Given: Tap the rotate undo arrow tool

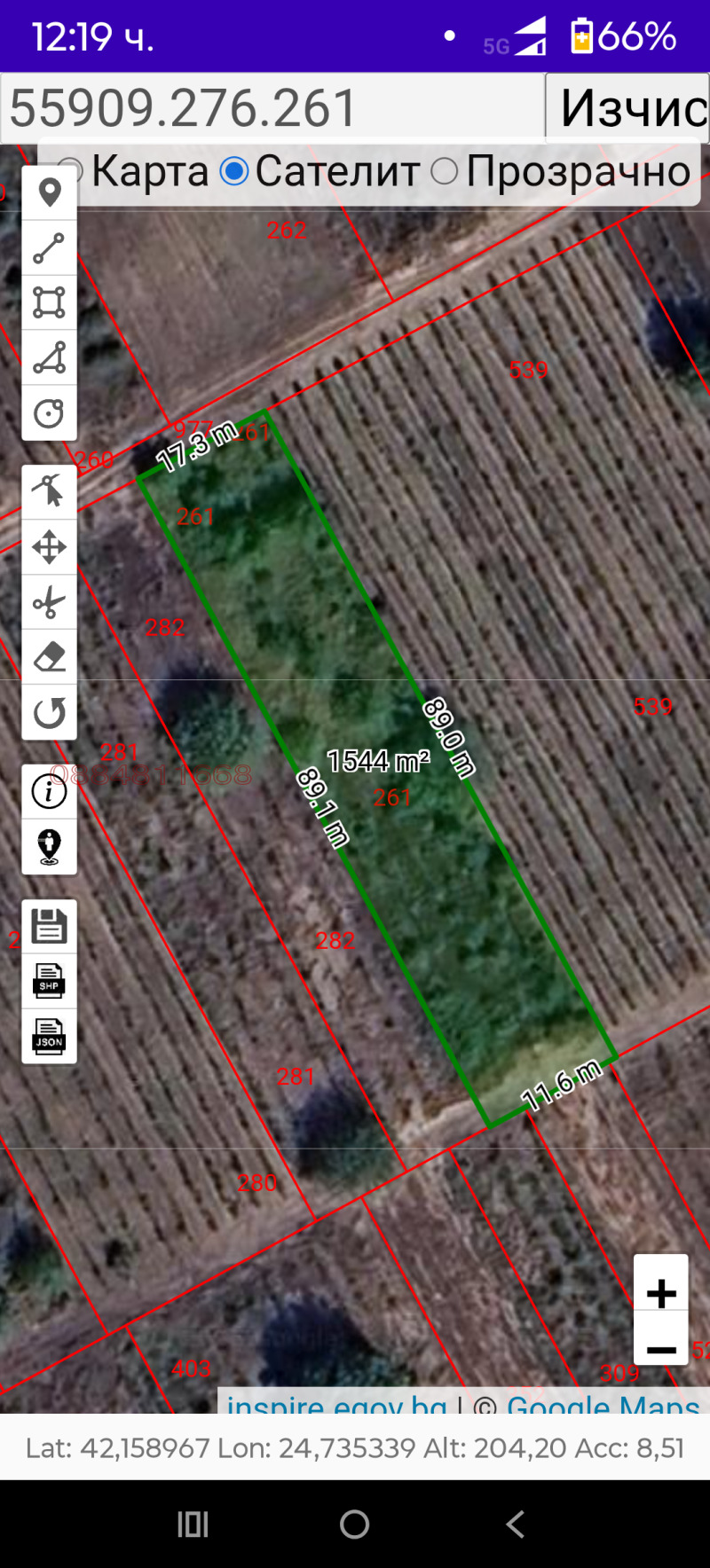Looking at the screenshot, I should pos(50,712).
